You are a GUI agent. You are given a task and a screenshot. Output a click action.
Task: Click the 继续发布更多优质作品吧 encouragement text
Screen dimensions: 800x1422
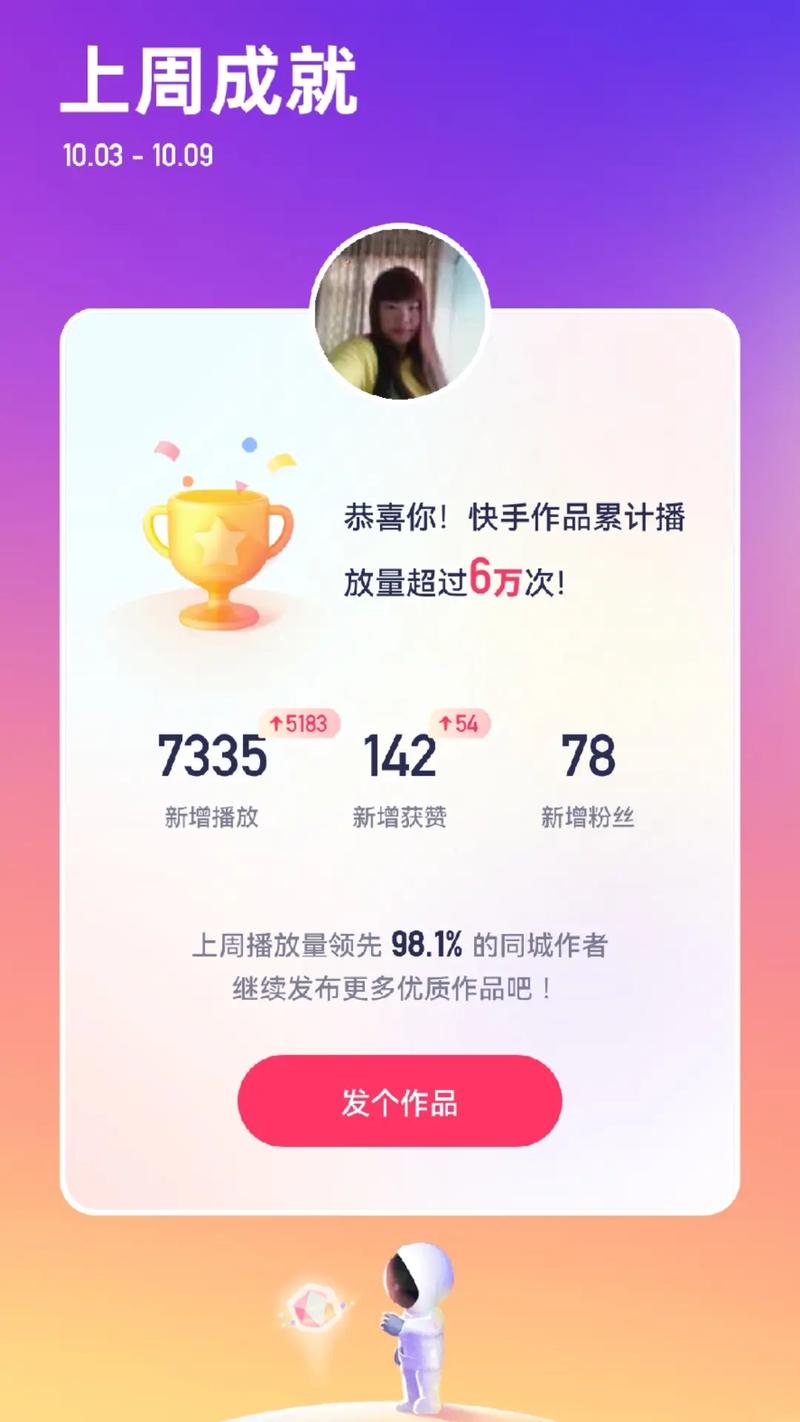coord(399,990)
